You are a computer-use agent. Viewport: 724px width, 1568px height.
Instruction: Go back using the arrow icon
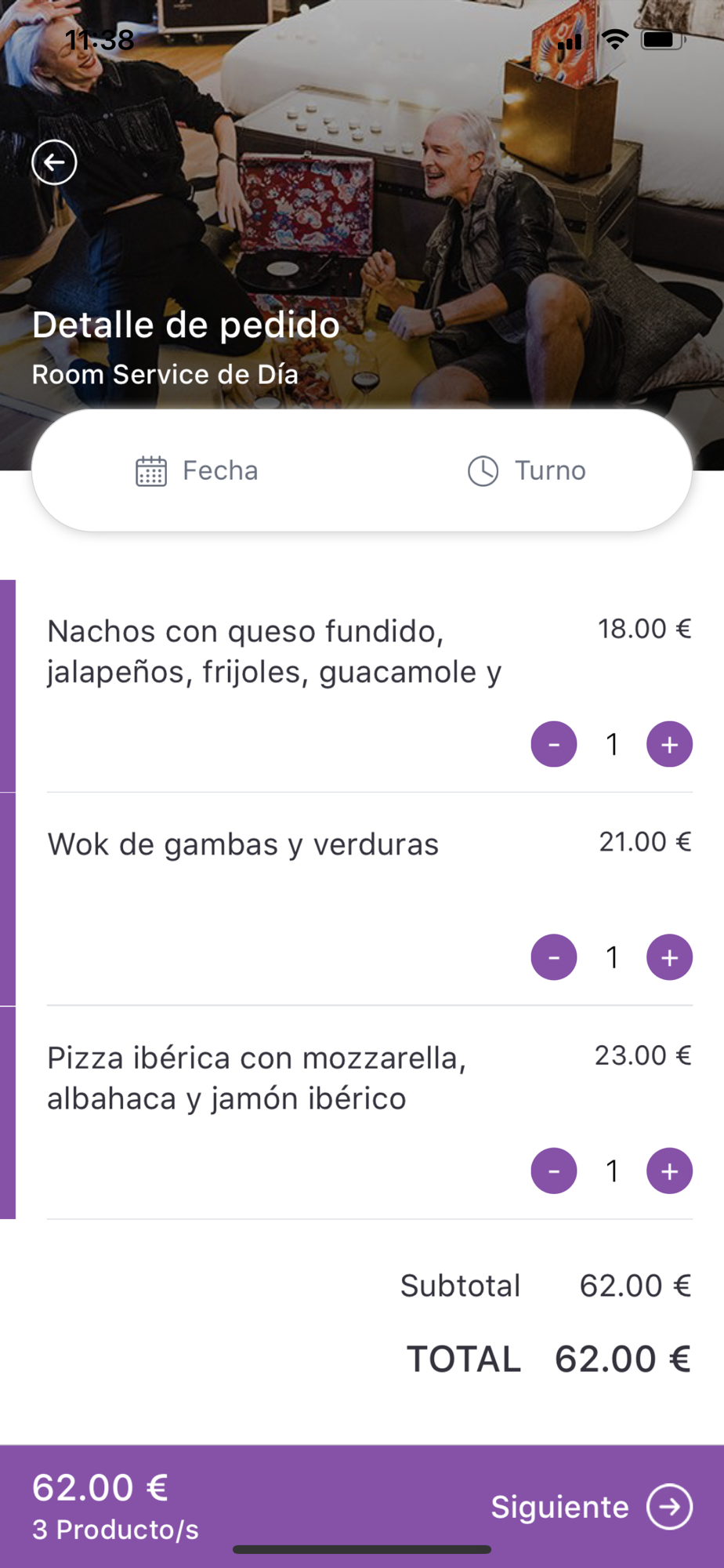click(x=54, y=162)
